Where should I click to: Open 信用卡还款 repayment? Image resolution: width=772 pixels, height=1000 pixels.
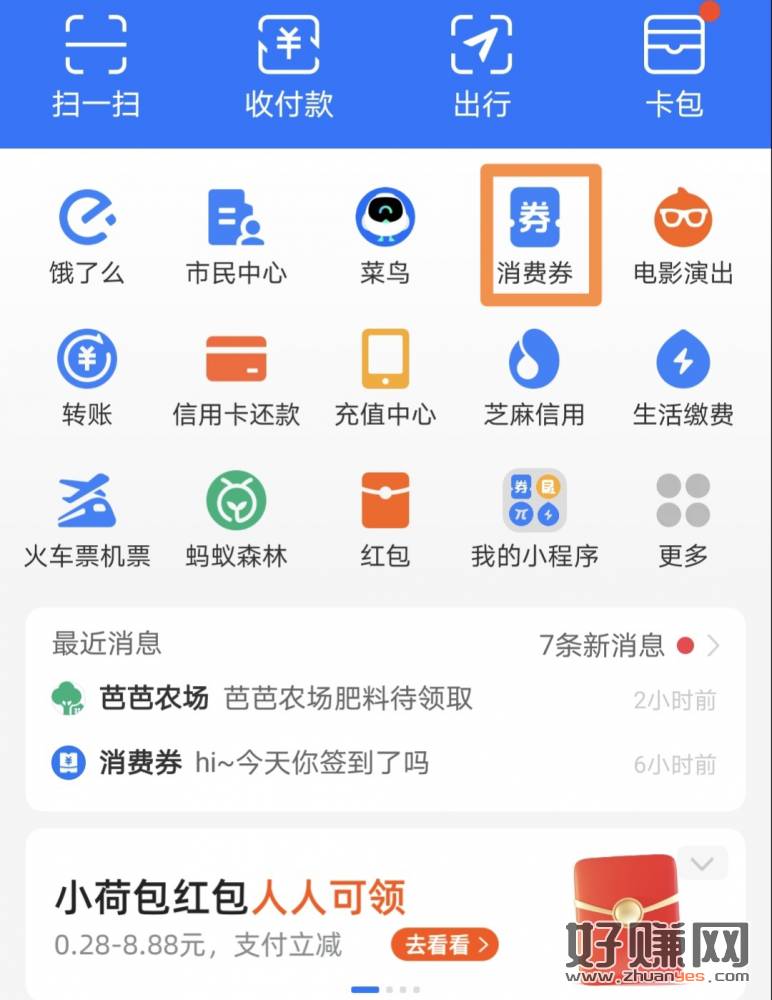(x=236, y=375)
